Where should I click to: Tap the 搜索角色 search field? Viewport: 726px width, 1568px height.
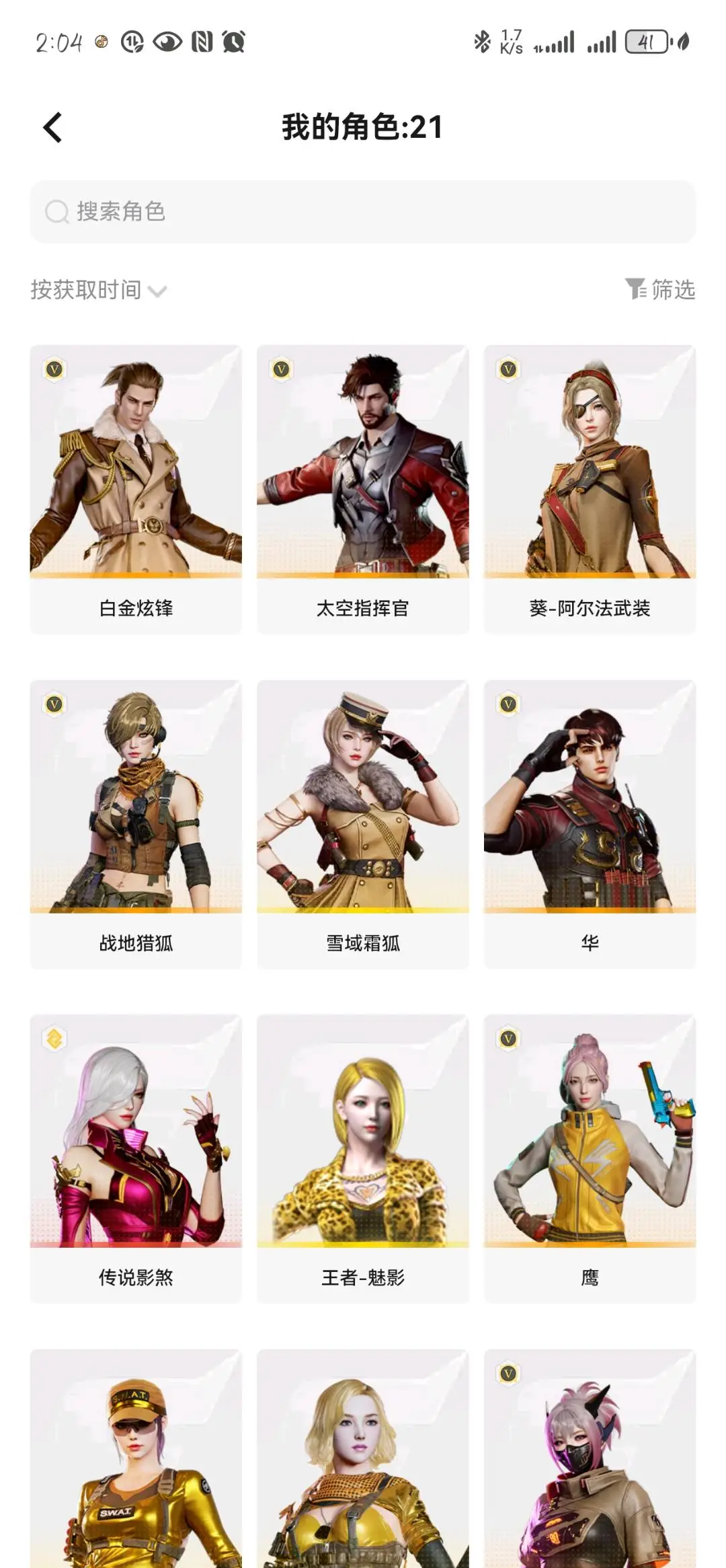click(363, 211)
